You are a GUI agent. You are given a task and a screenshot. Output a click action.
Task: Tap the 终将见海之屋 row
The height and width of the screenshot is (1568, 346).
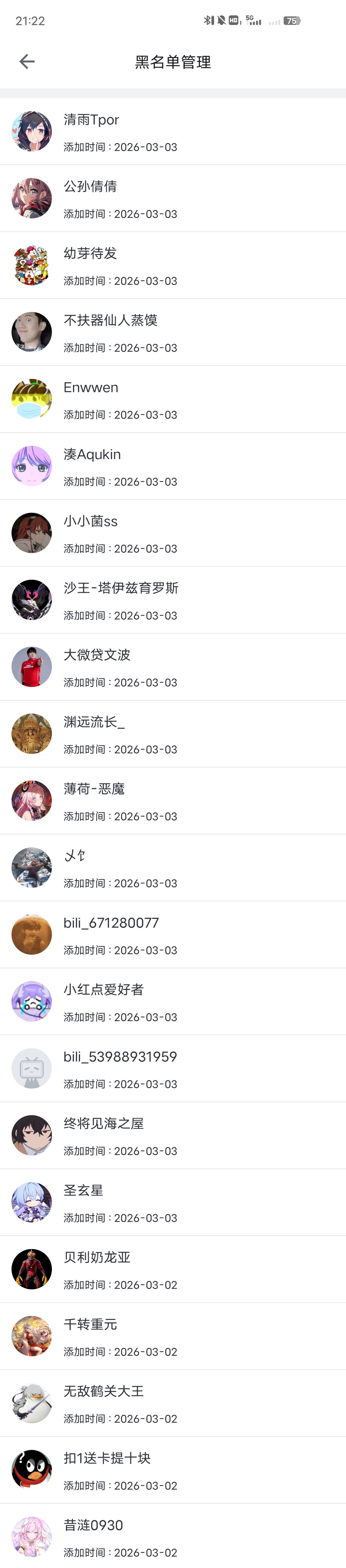[x=173, y=1136]
